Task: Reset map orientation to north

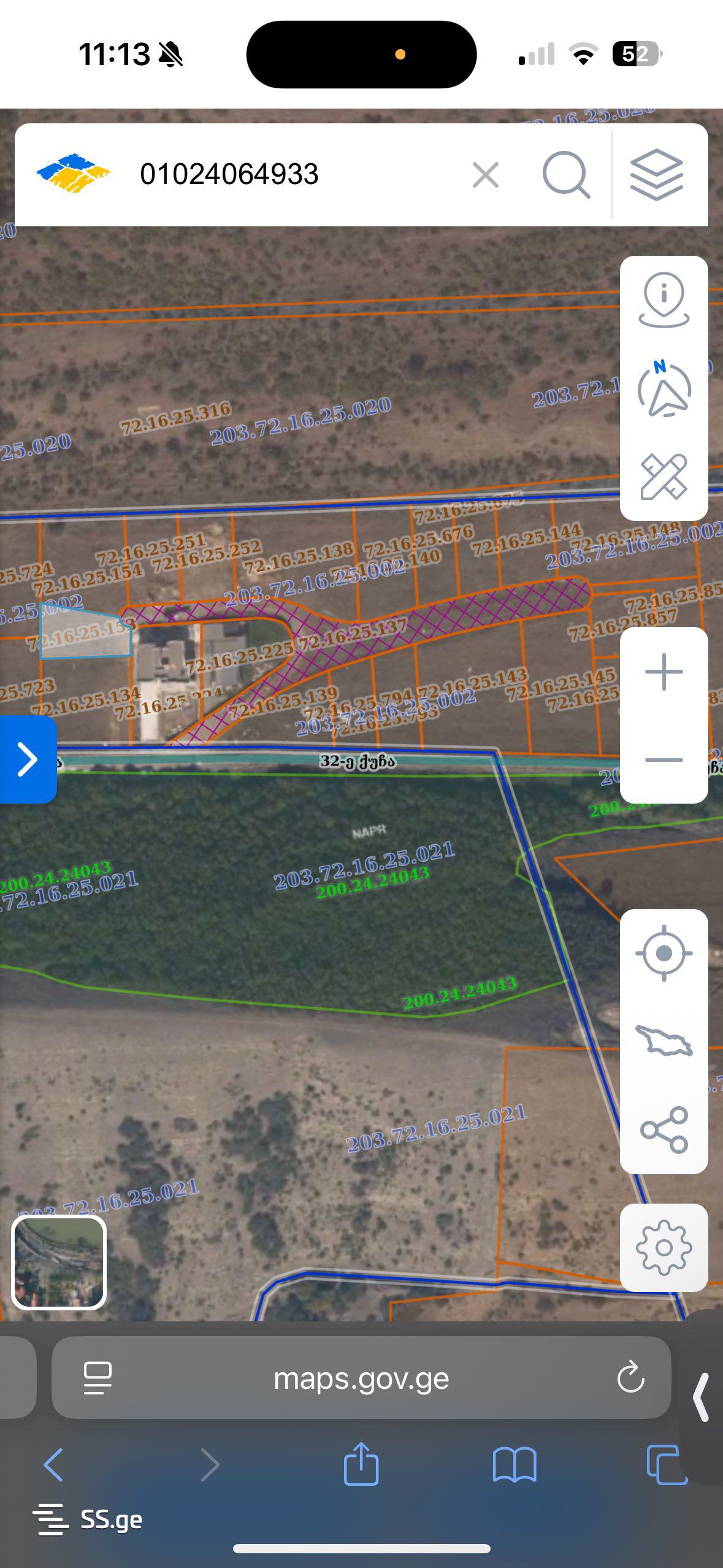Action: pos(664,390)
